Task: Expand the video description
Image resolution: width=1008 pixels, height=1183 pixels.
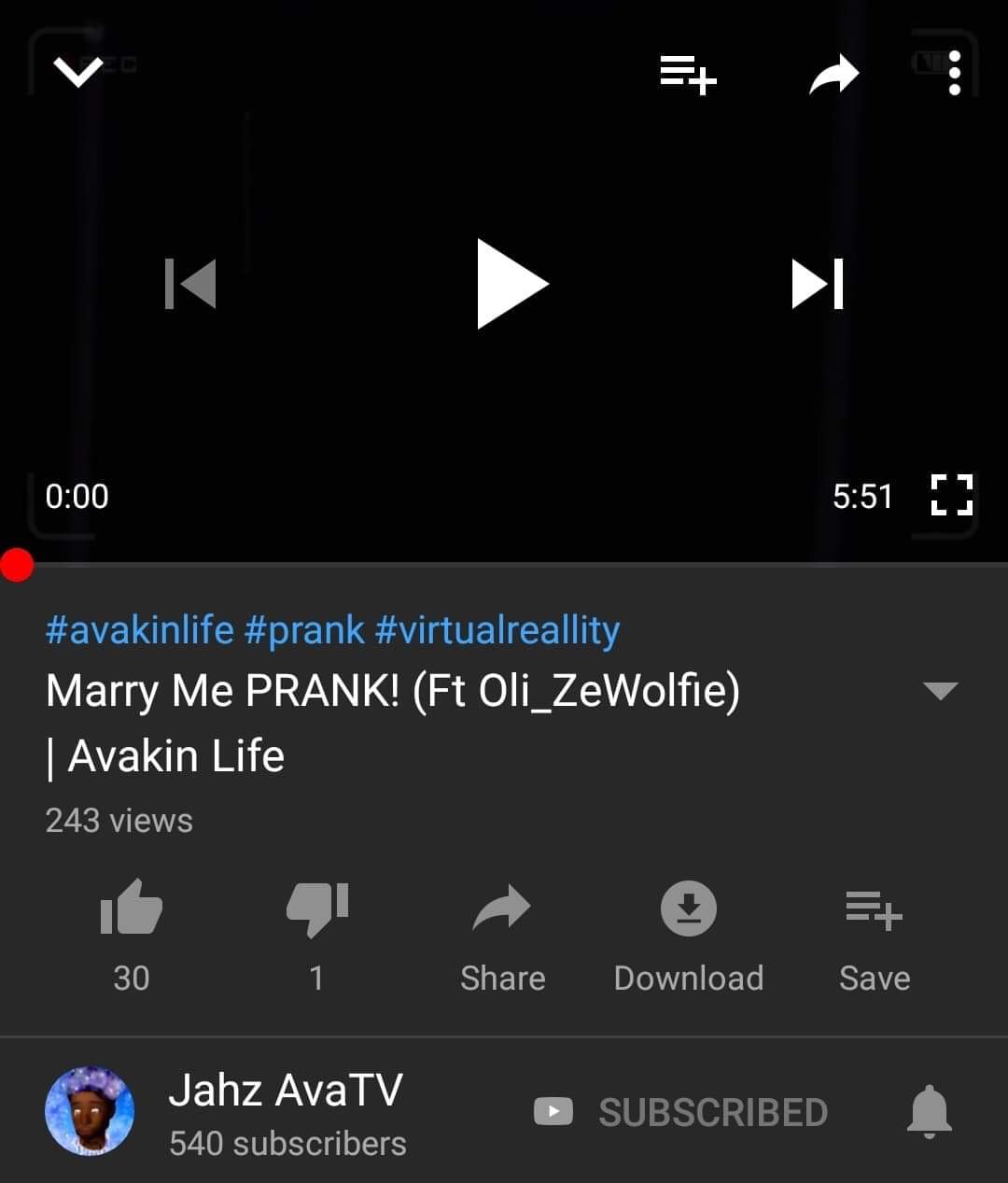Action: point(940,691)
